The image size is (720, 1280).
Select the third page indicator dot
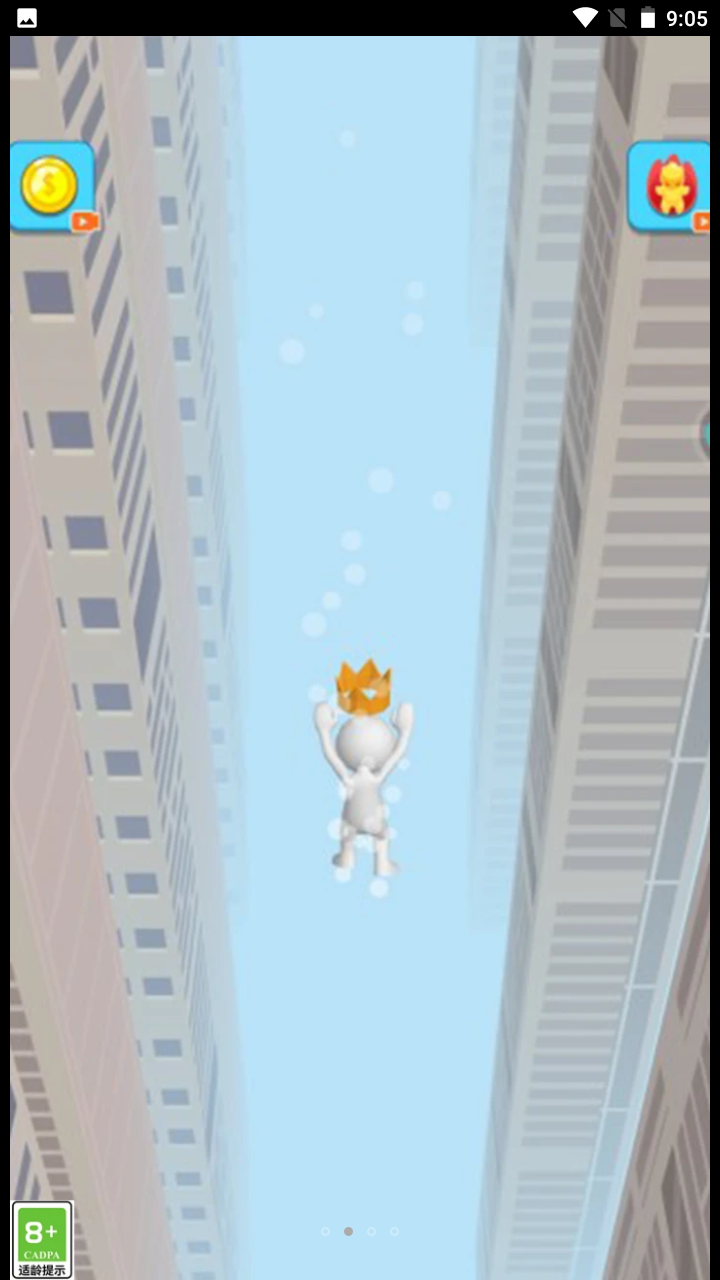point(371,1231)
